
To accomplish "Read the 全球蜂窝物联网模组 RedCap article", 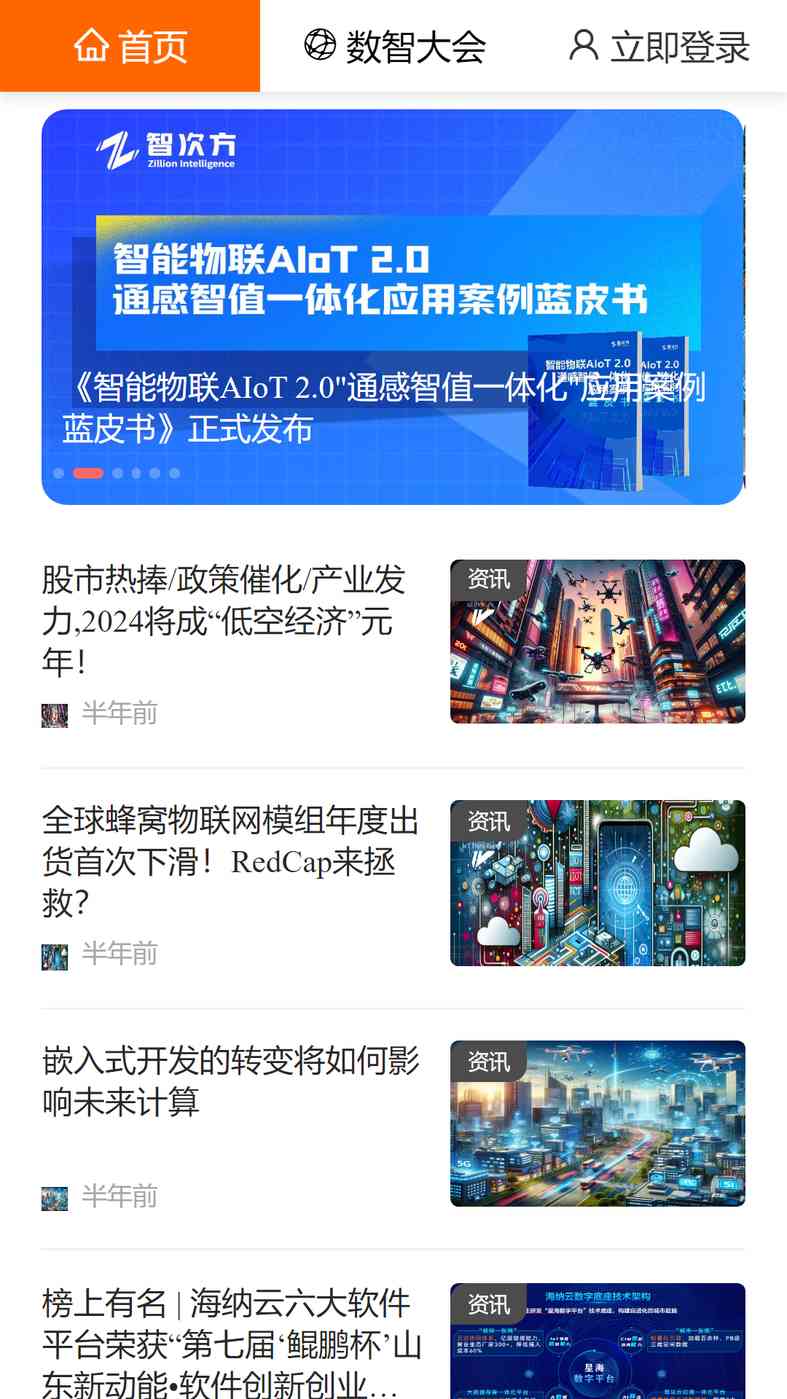I will tap(229, 861).
